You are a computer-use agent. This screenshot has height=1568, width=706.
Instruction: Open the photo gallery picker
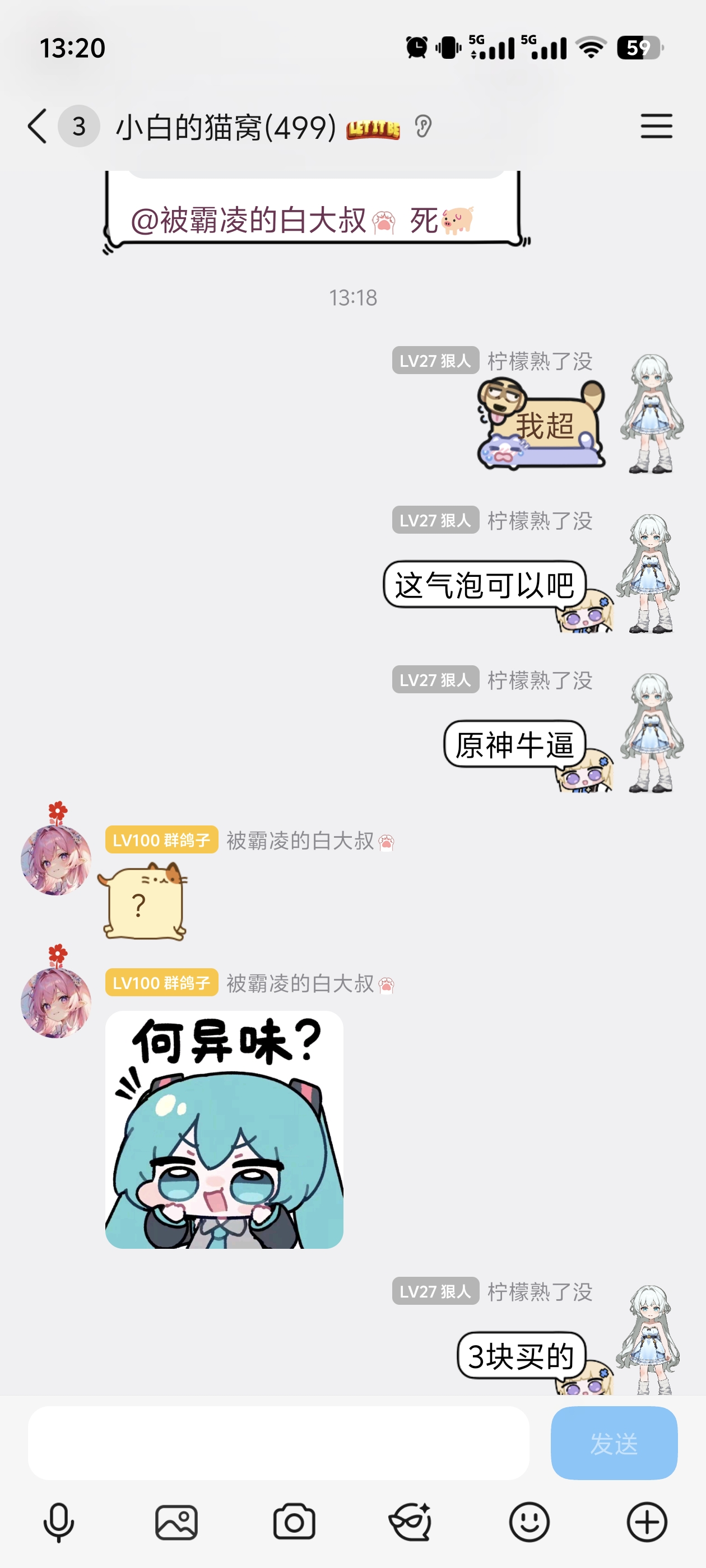(x=176, y=1523)
